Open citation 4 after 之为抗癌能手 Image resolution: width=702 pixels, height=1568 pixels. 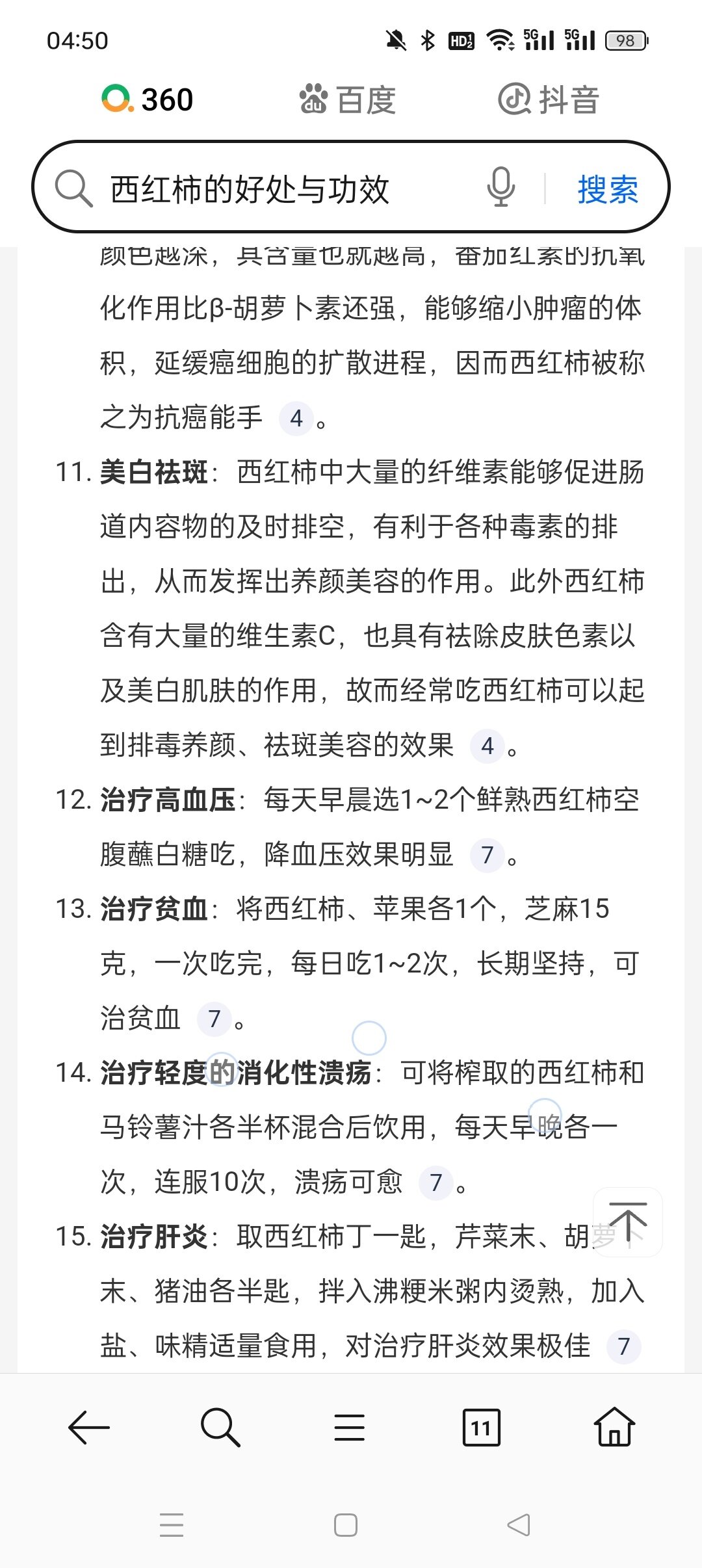click(x=296, y=418)
